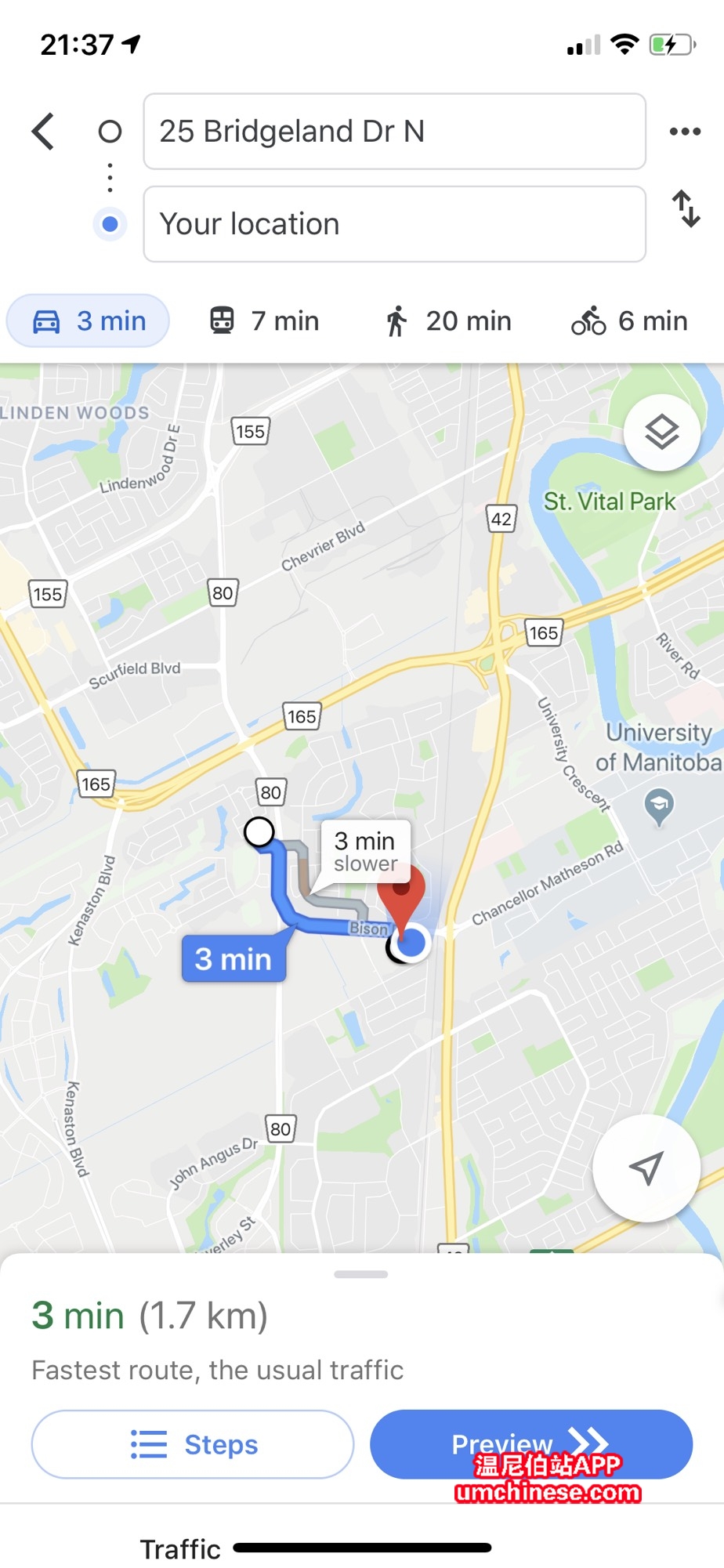The width and height of the screenshot is (724, 1568).
Task: Select the driving 3 min tab
Action: [x=89, y=321]
